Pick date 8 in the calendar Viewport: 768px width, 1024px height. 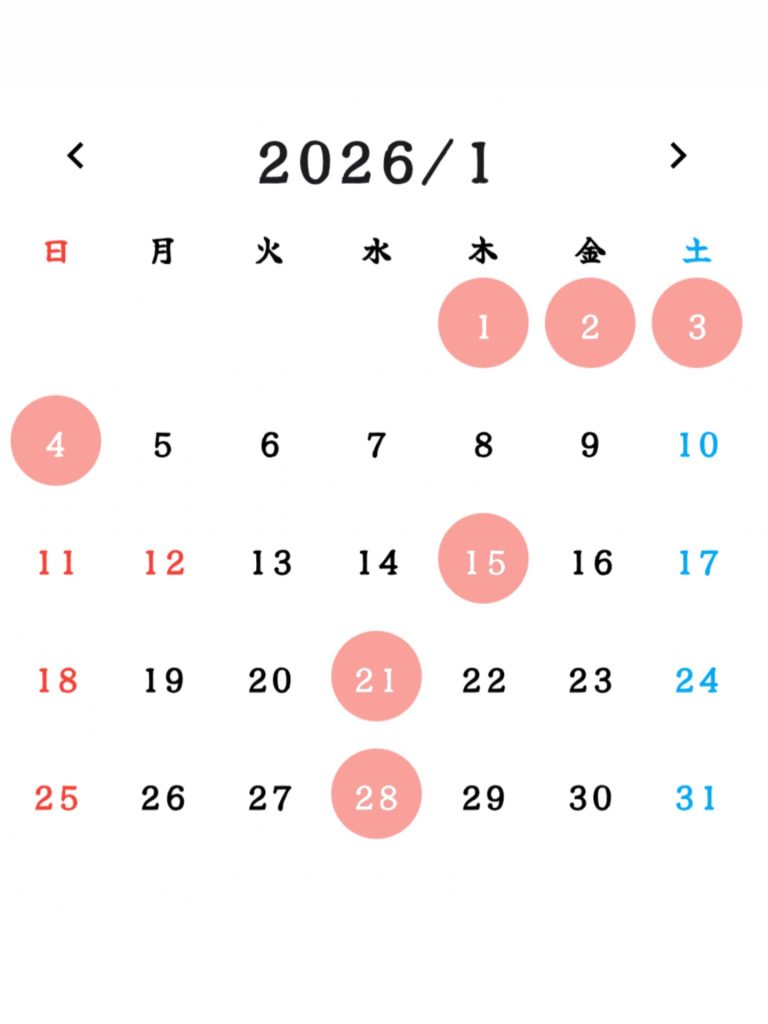[483, 445]
